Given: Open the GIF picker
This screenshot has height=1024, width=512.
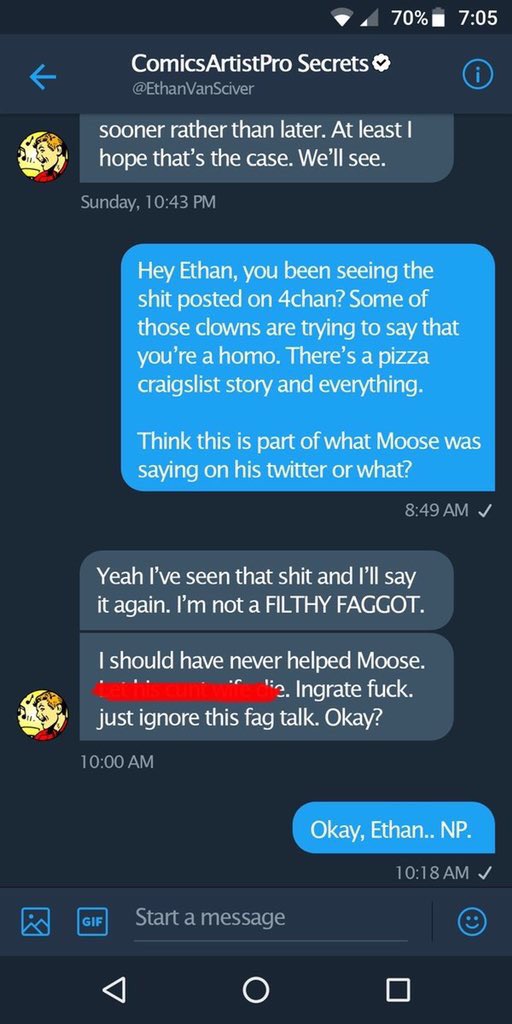Looking at the screenshot, I should pos(93,921).
